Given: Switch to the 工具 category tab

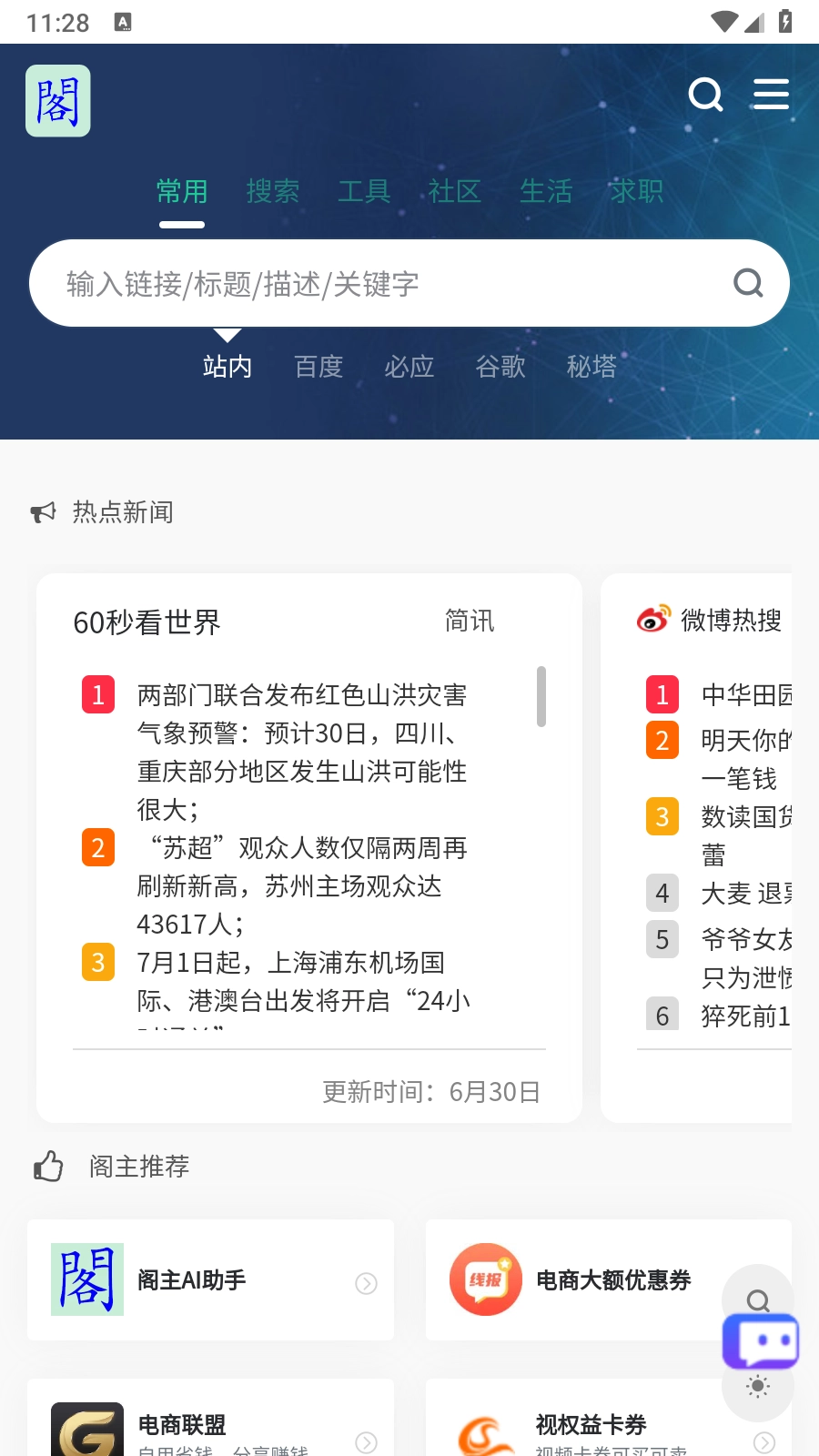Looking at the screenshot, I should pyautogui.click(x=364, y=191).
